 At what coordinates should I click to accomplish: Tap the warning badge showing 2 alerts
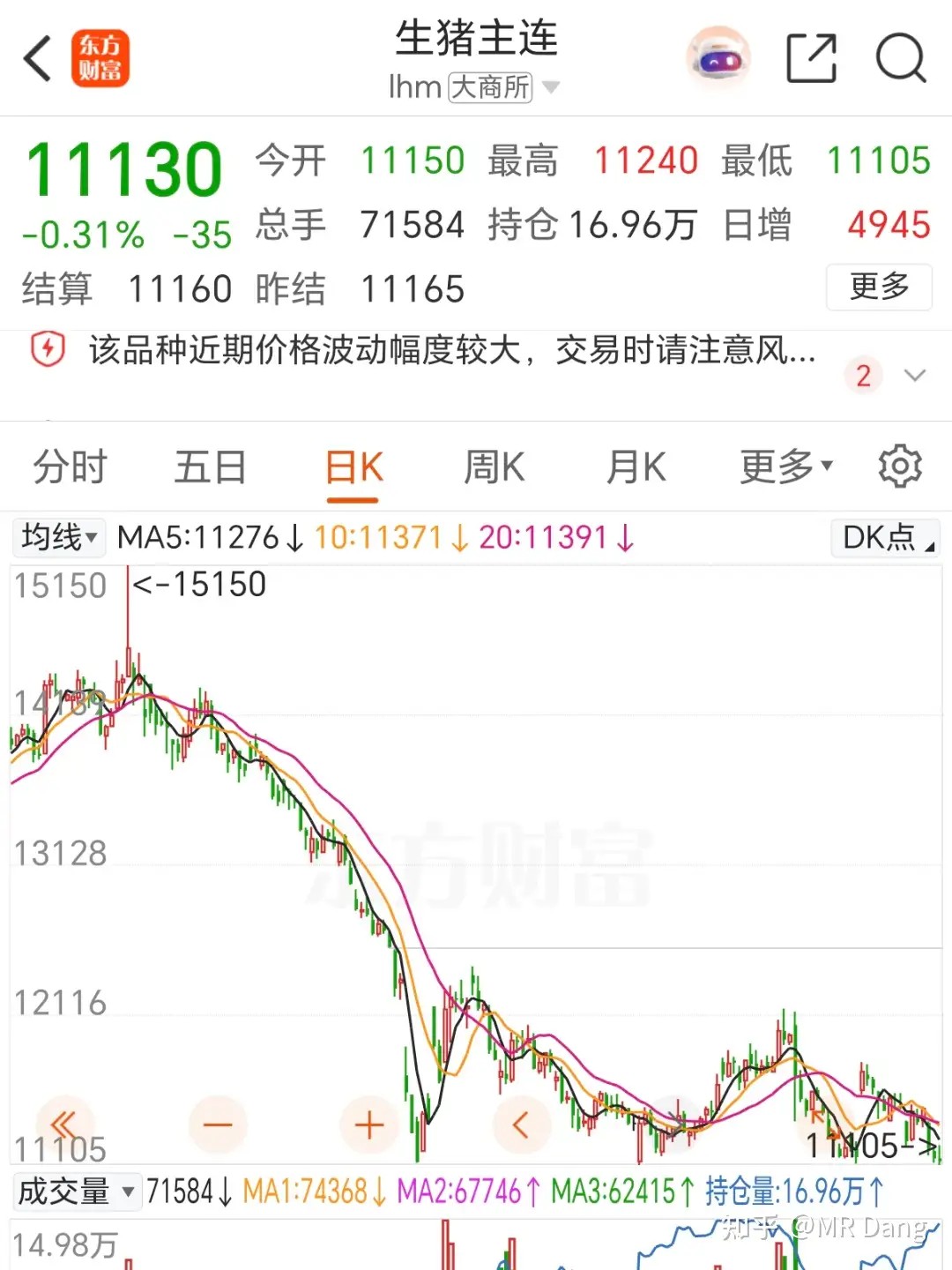[x=863, y=375]
